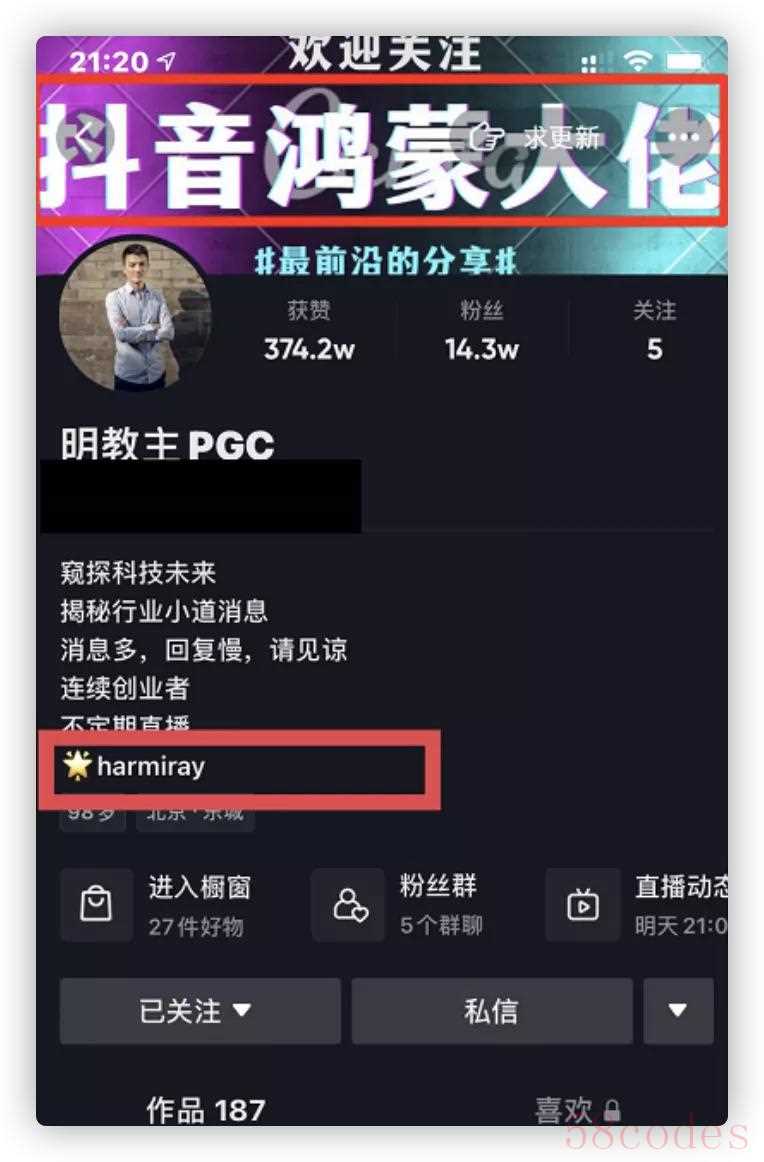
Task: Go back using the top-left arrow
Action: tap(84, 139)
